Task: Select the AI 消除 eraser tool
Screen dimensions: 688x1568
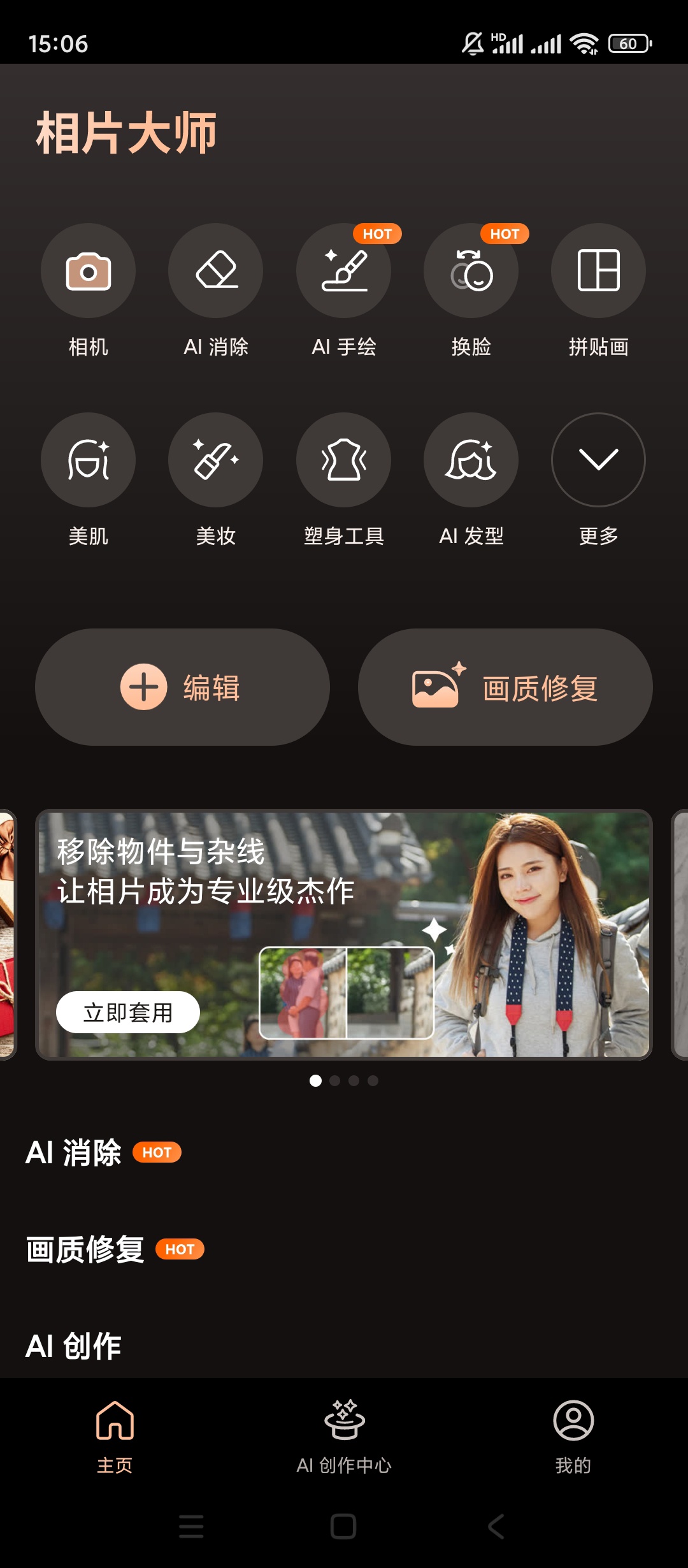Action: [215, 271]
